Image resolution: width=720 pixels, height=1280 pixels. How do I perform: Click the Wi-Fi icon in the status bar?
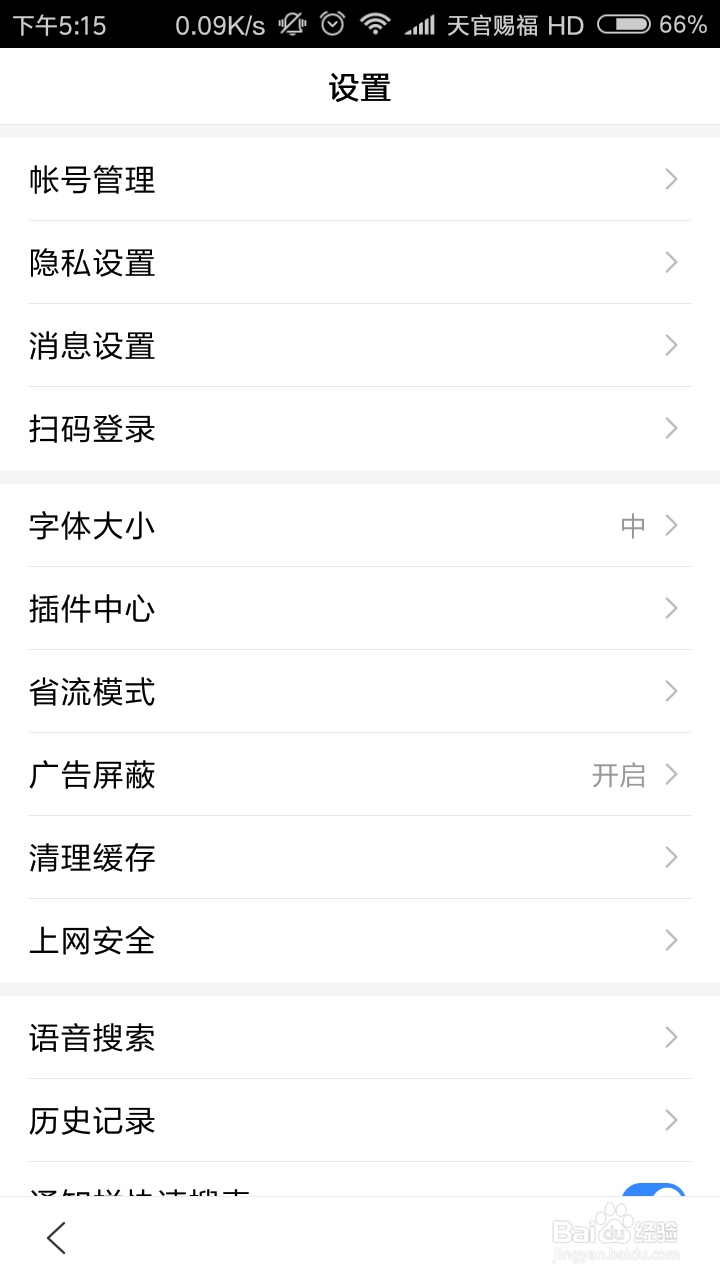tap(376, 24)
